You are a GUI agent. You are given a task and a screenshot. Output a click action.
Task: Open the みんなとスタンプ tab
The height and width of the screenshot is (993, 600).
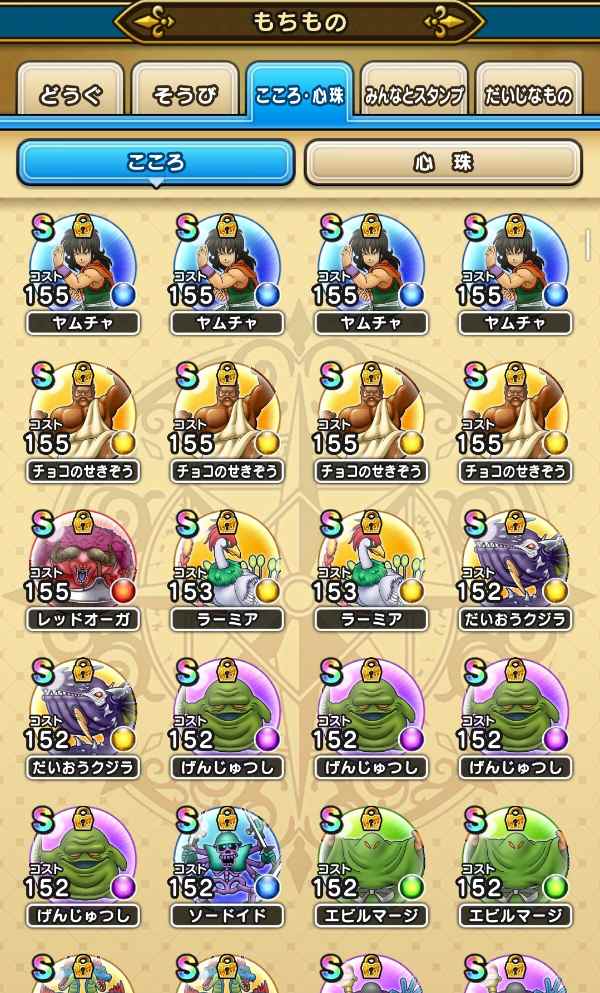point(414,95)
